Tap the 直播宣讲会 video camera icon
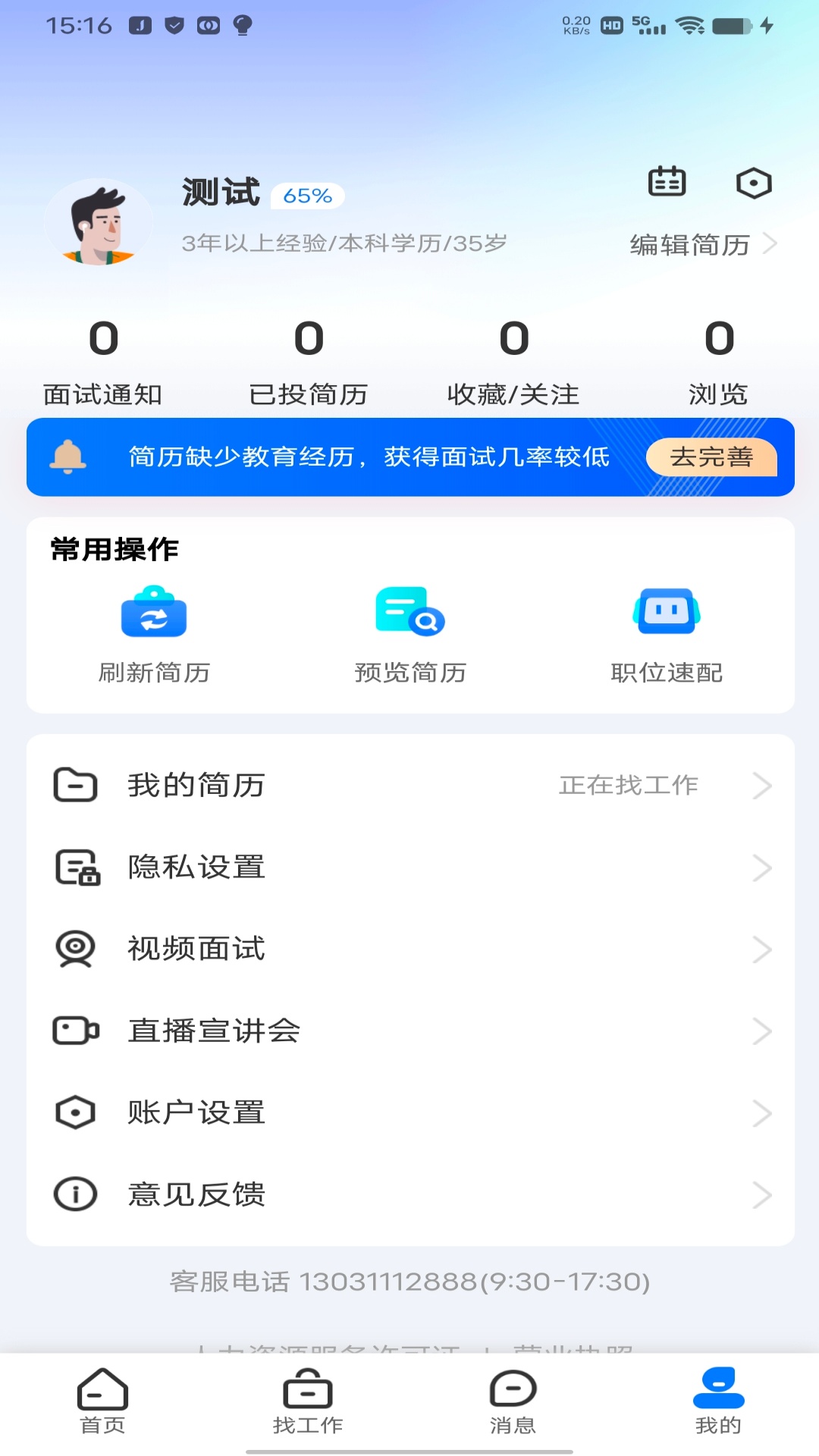Viewport: 819px width, 1456px height. [x=75, y=1031]
